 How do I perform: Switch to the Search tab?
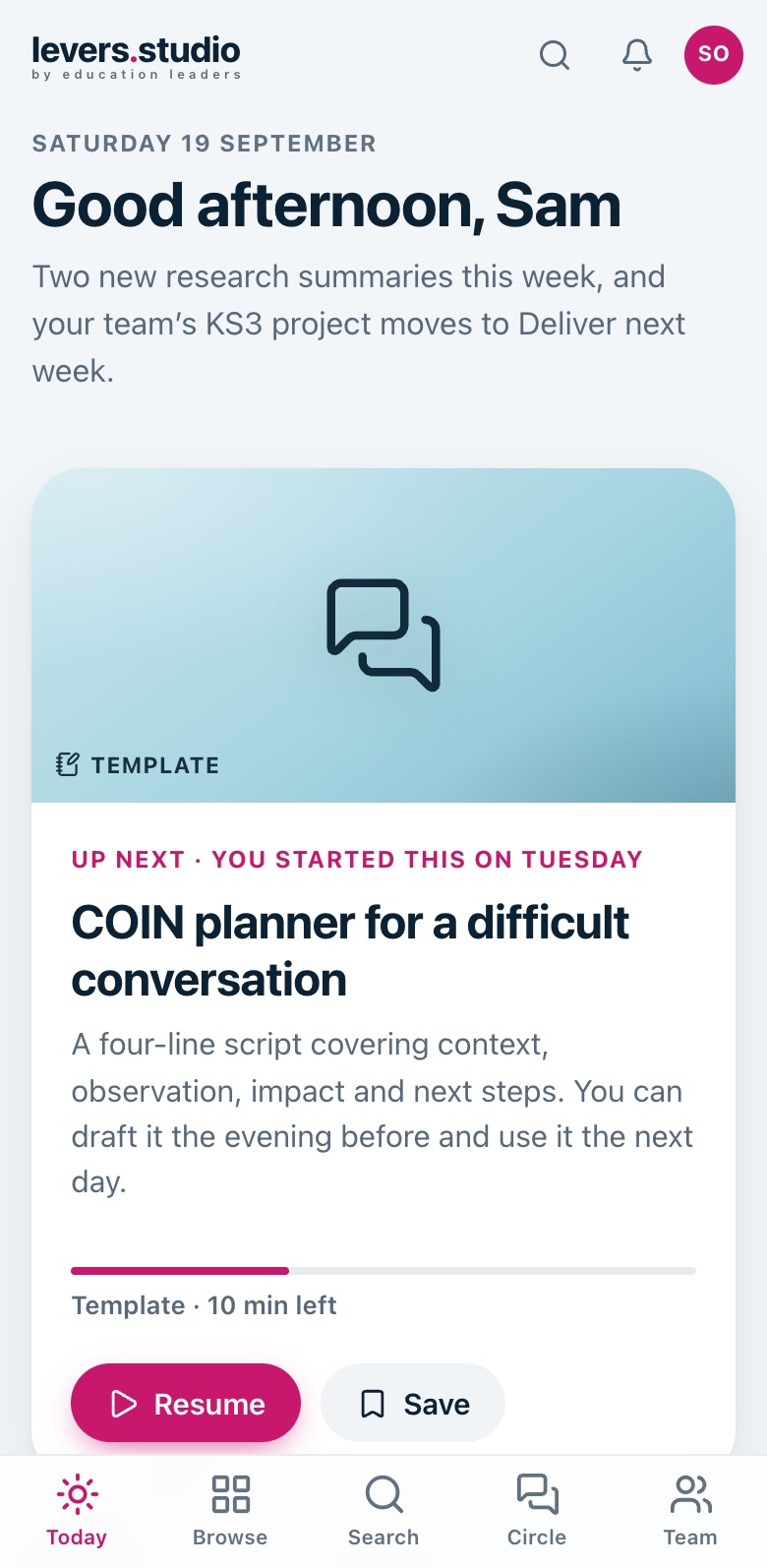(x=383, y=1511)
